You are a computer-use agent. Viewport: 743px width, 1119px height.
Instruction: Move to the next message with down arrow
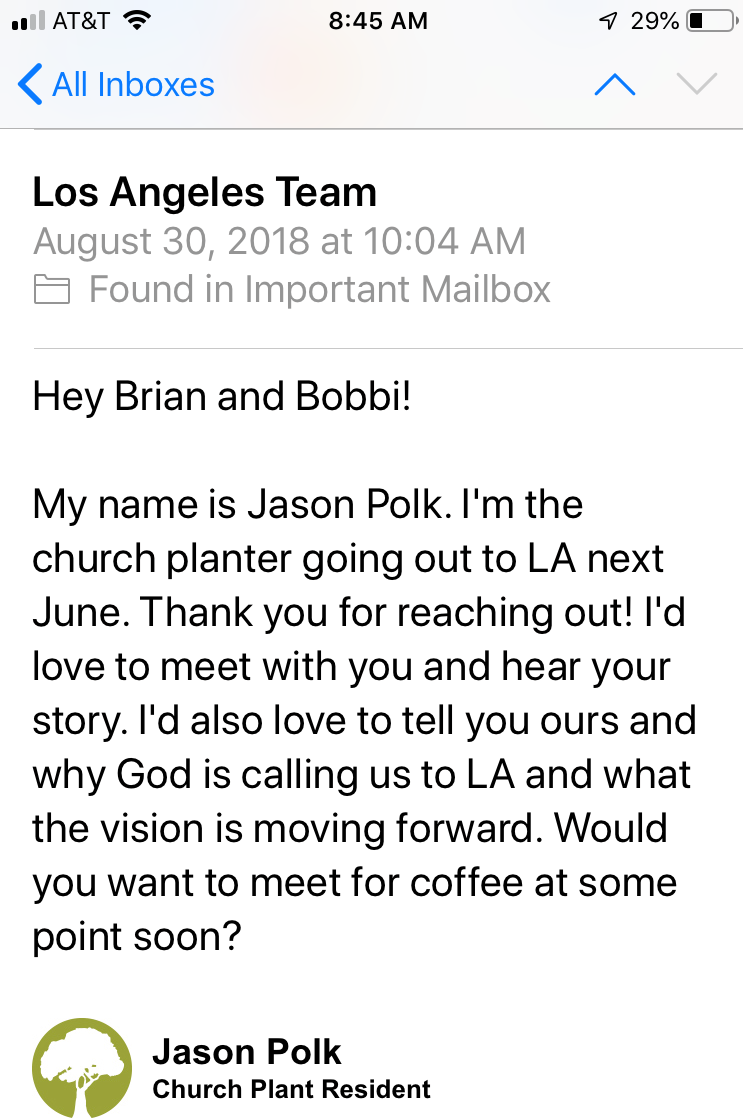(697, 85)
